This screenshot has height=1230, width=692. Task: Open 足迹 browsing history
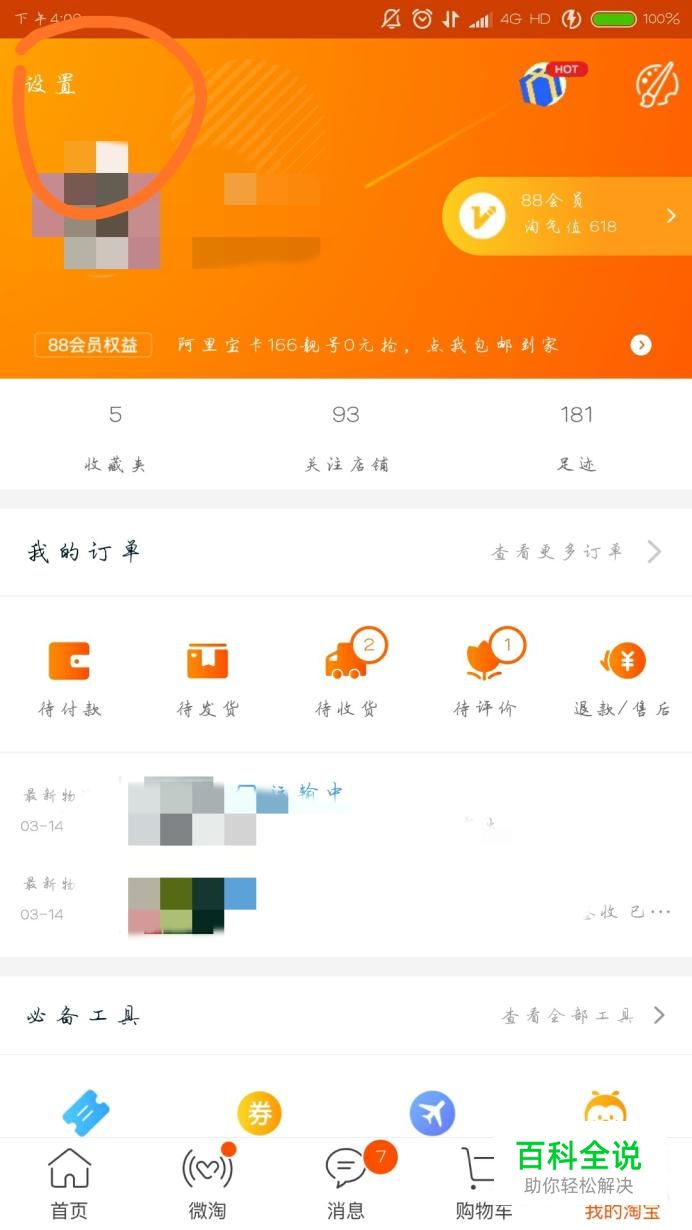pos(577,437)
